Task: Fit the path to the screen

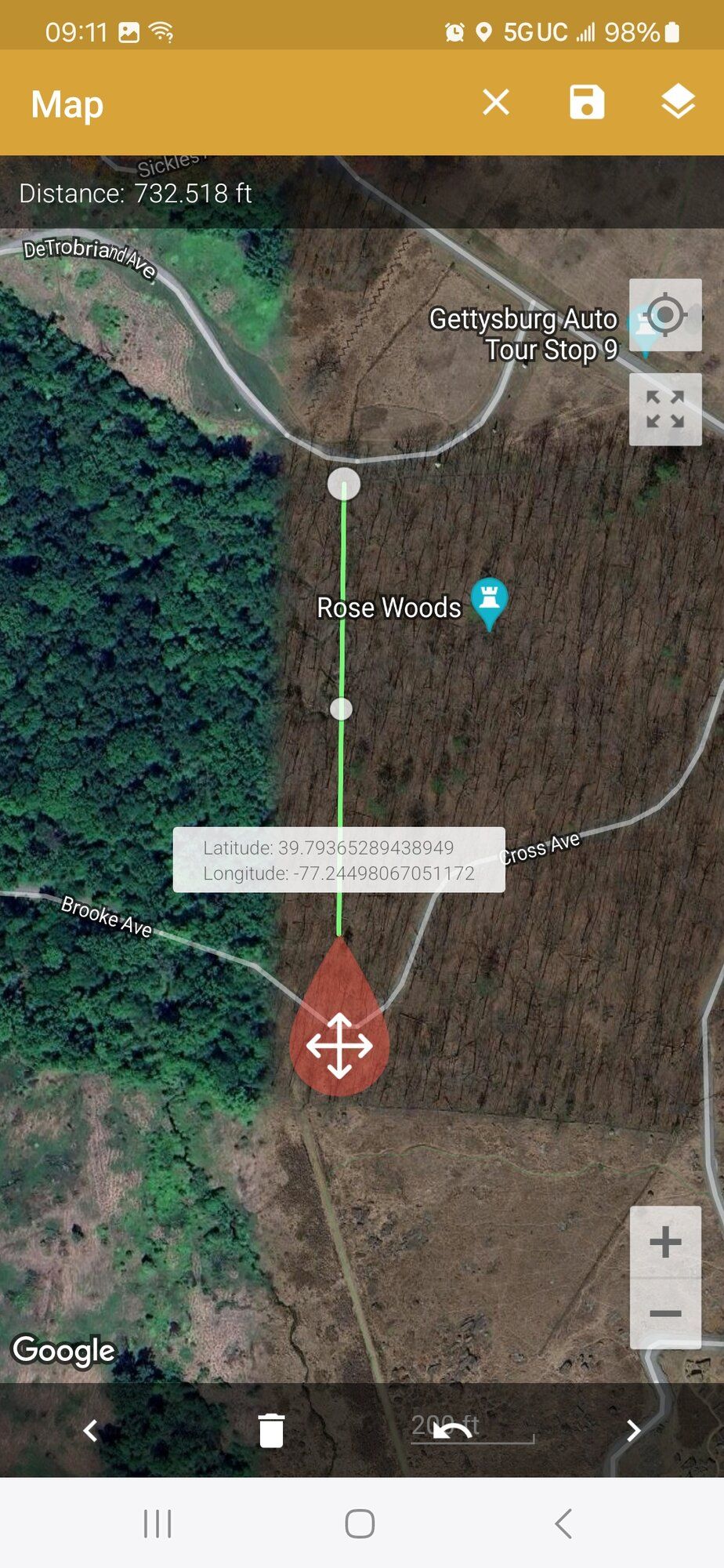Action: coord(665,409)
